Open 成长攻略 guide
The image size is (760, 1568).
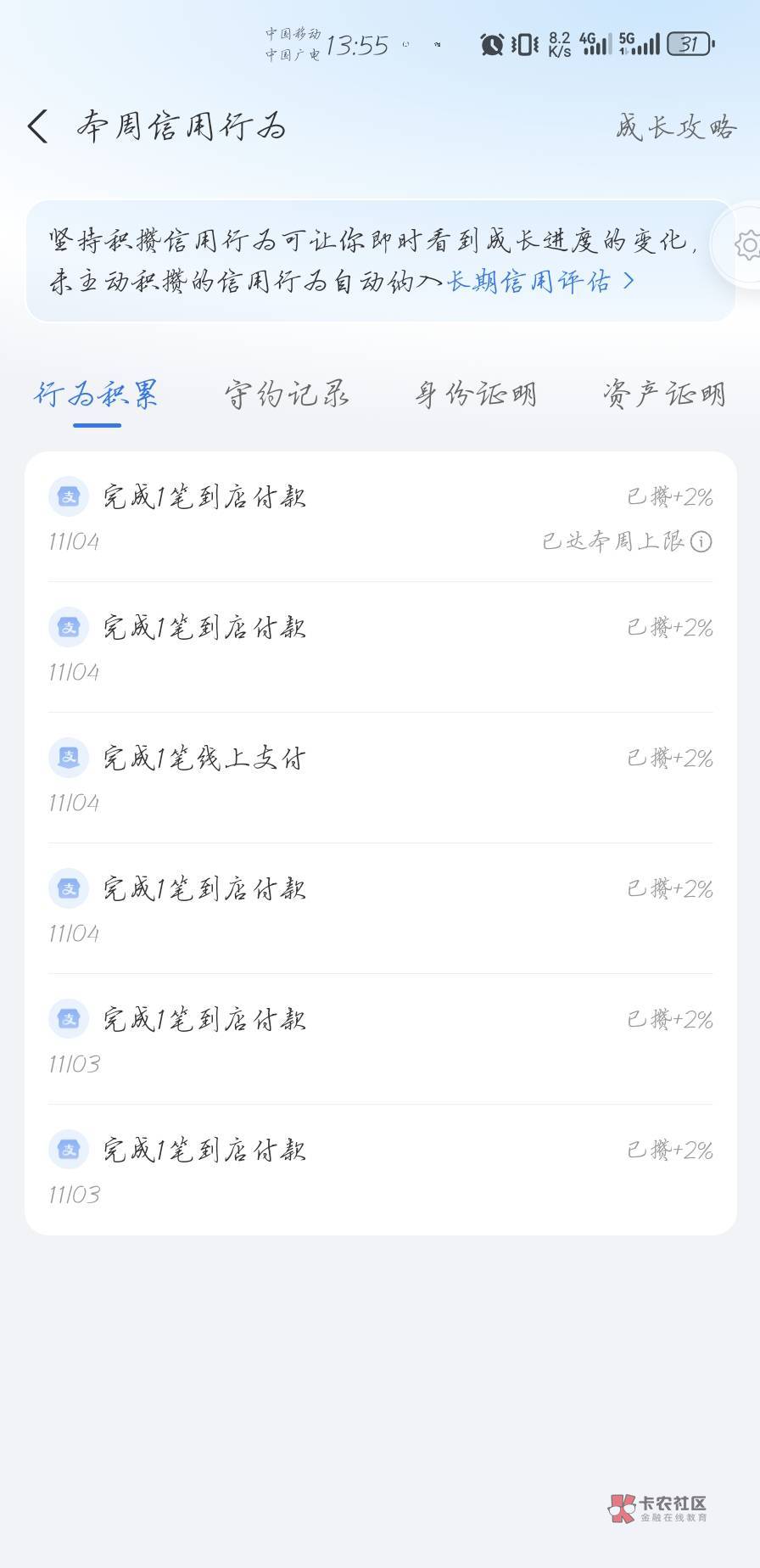click(675, 127)
